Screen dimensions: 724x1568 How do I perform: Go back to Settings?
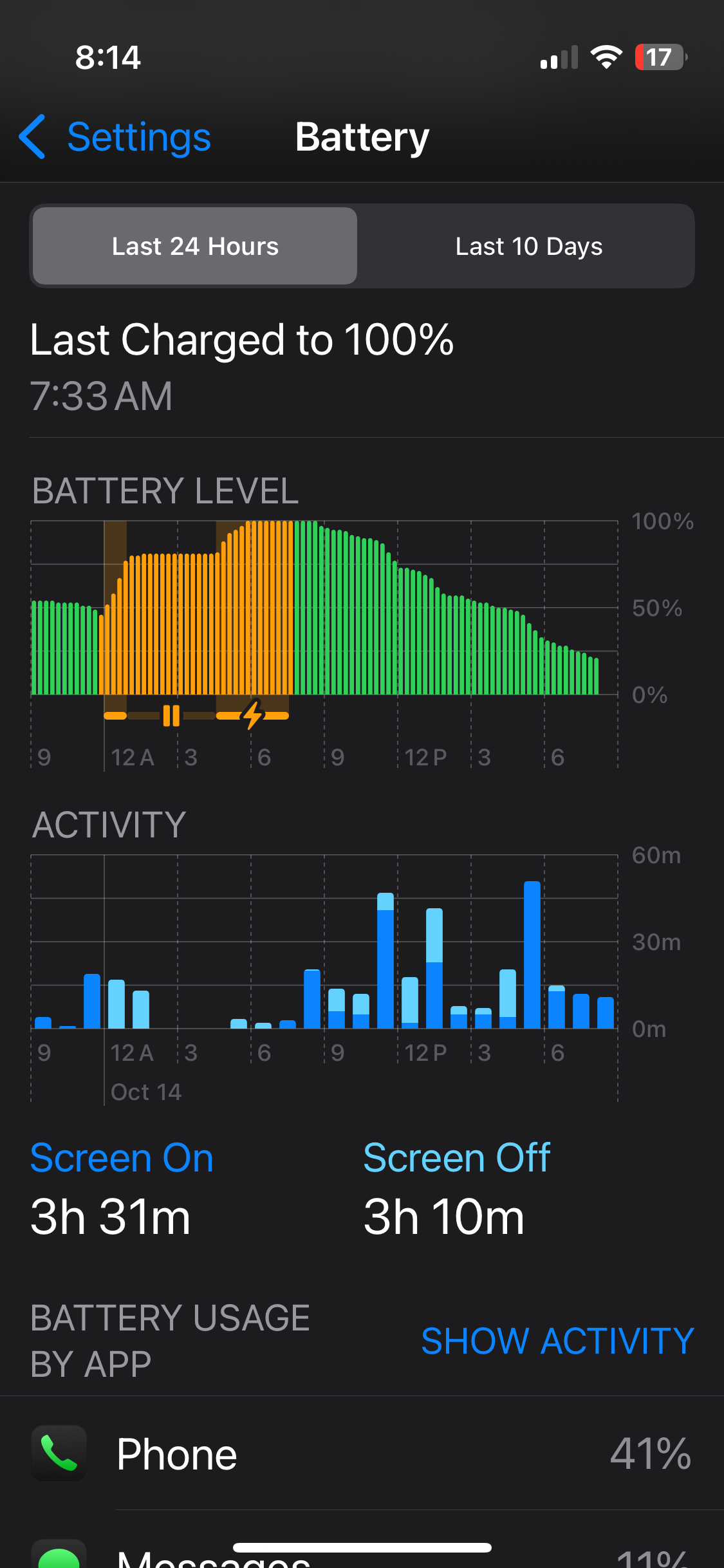115,137
